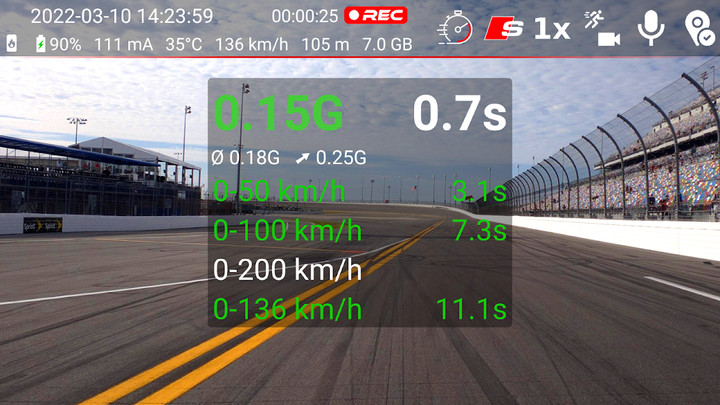Viewport: 720px width, 405px height.
Task: Change the 1x zoom level
Action: coord(551,28)
